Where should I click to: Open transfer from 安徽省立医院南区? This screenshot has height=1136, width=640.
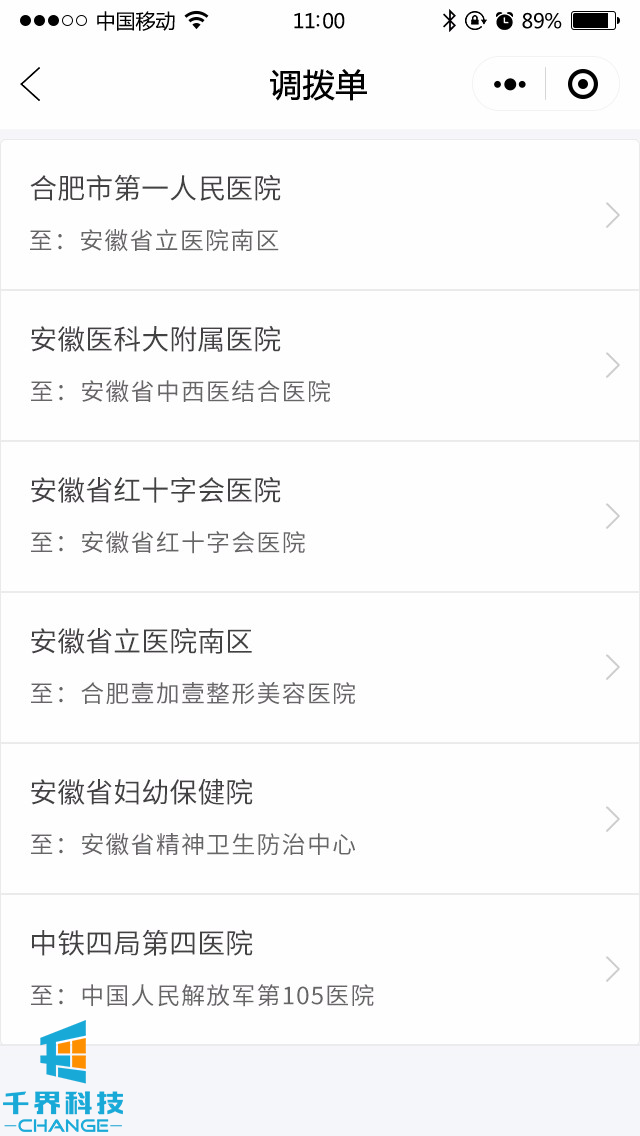pos(320,668)
